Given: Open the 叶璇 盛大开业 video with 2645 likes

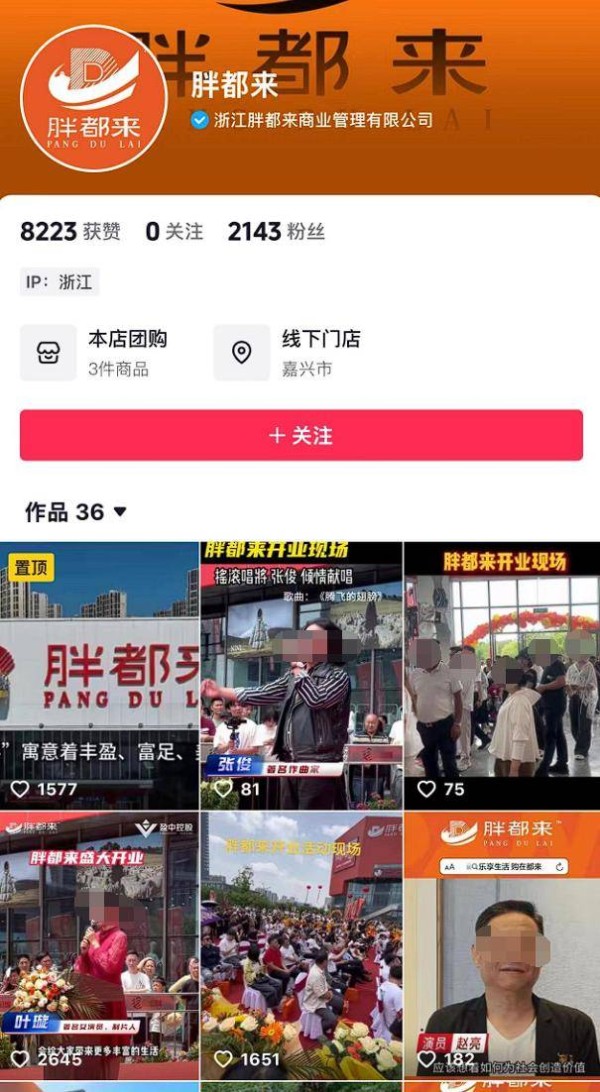Looking at the screenshot, I should point(99,945).
